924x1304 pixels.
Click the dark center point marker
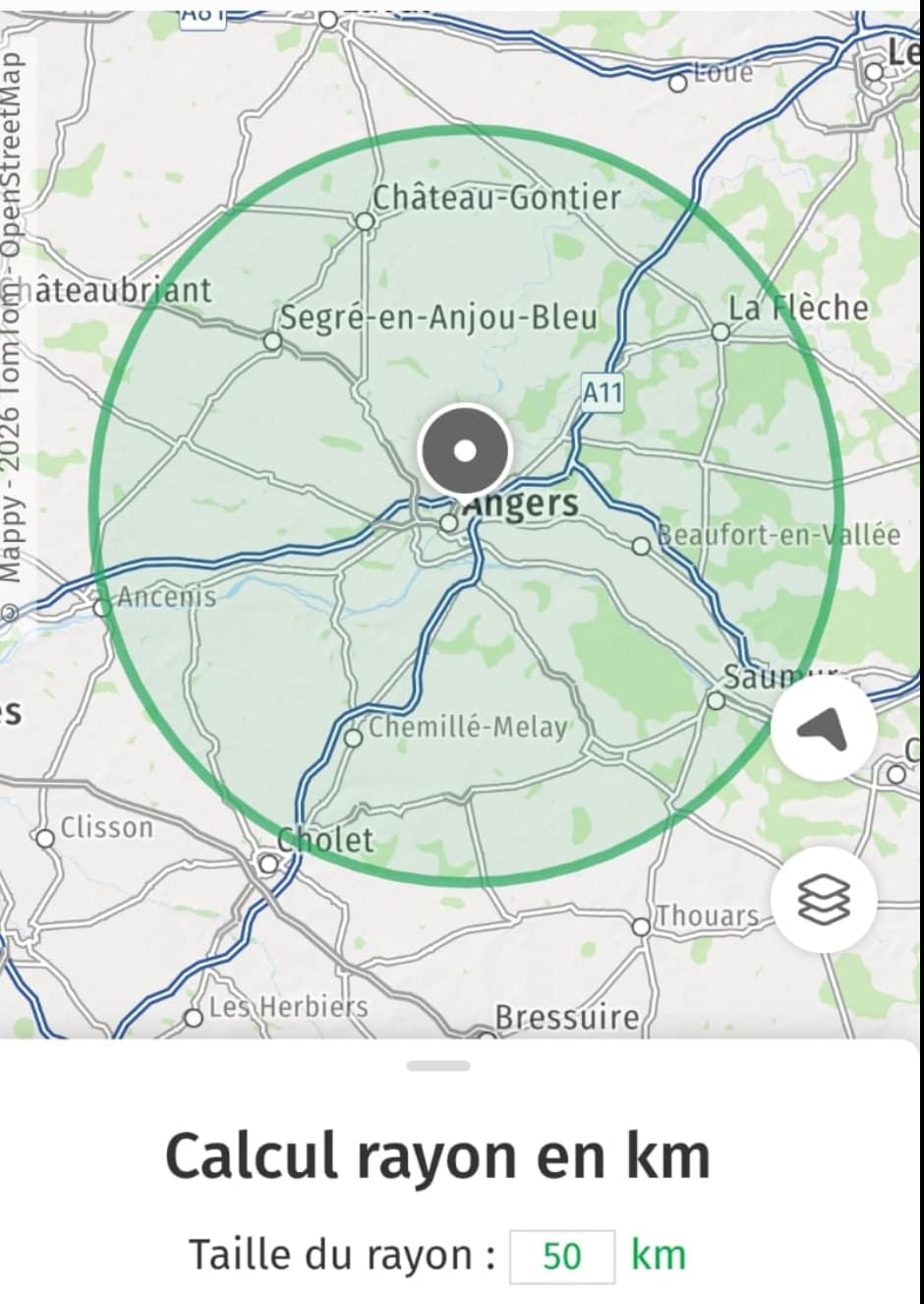point(465,451)
